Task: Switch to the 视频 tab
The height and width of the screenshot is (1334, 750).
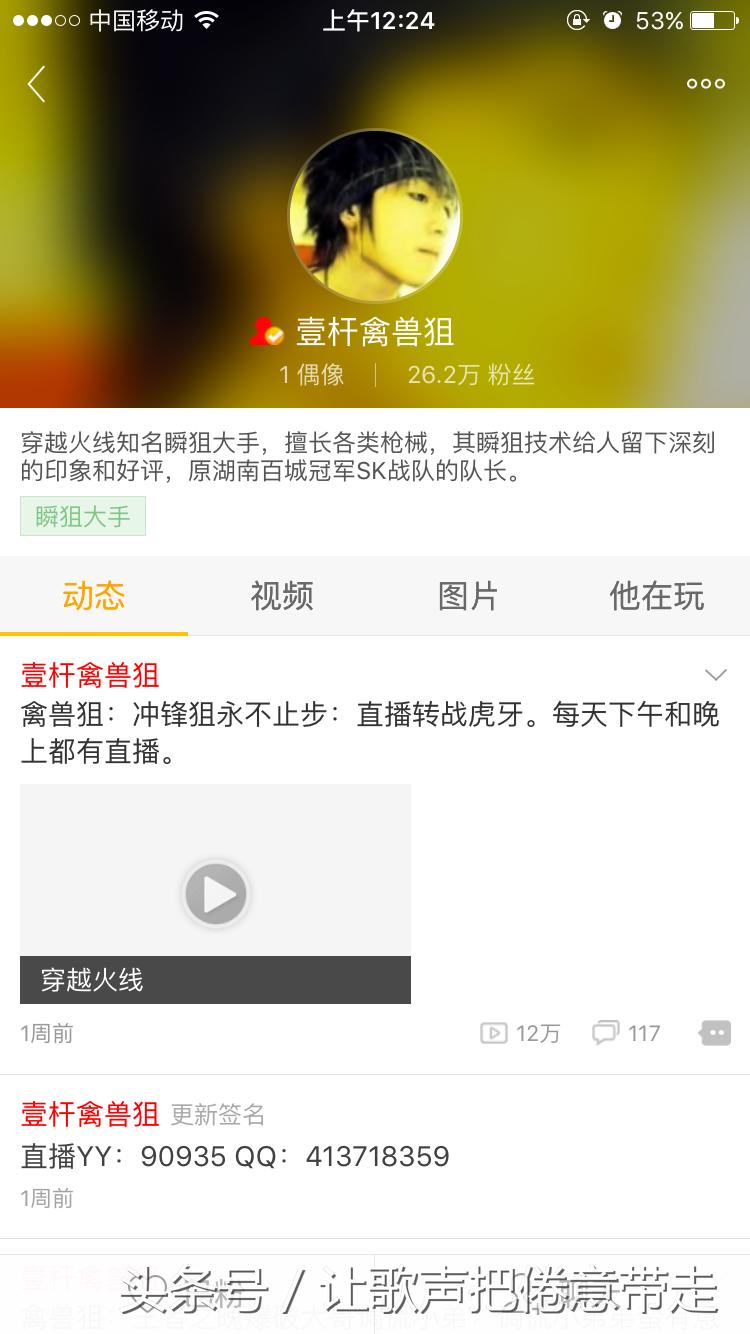Action: pos(281,596)
